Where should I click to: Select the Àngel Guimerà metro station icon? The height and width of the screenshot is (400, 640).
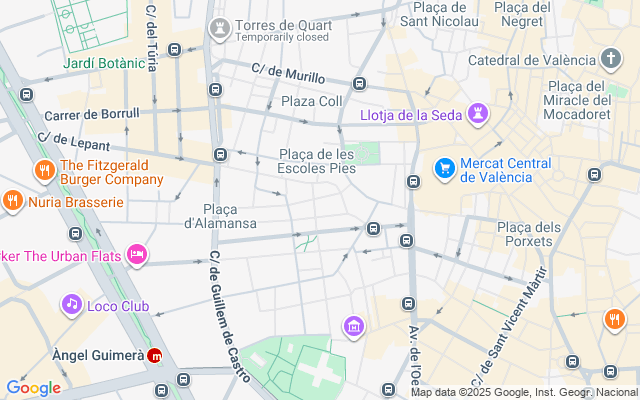point(155,356)
